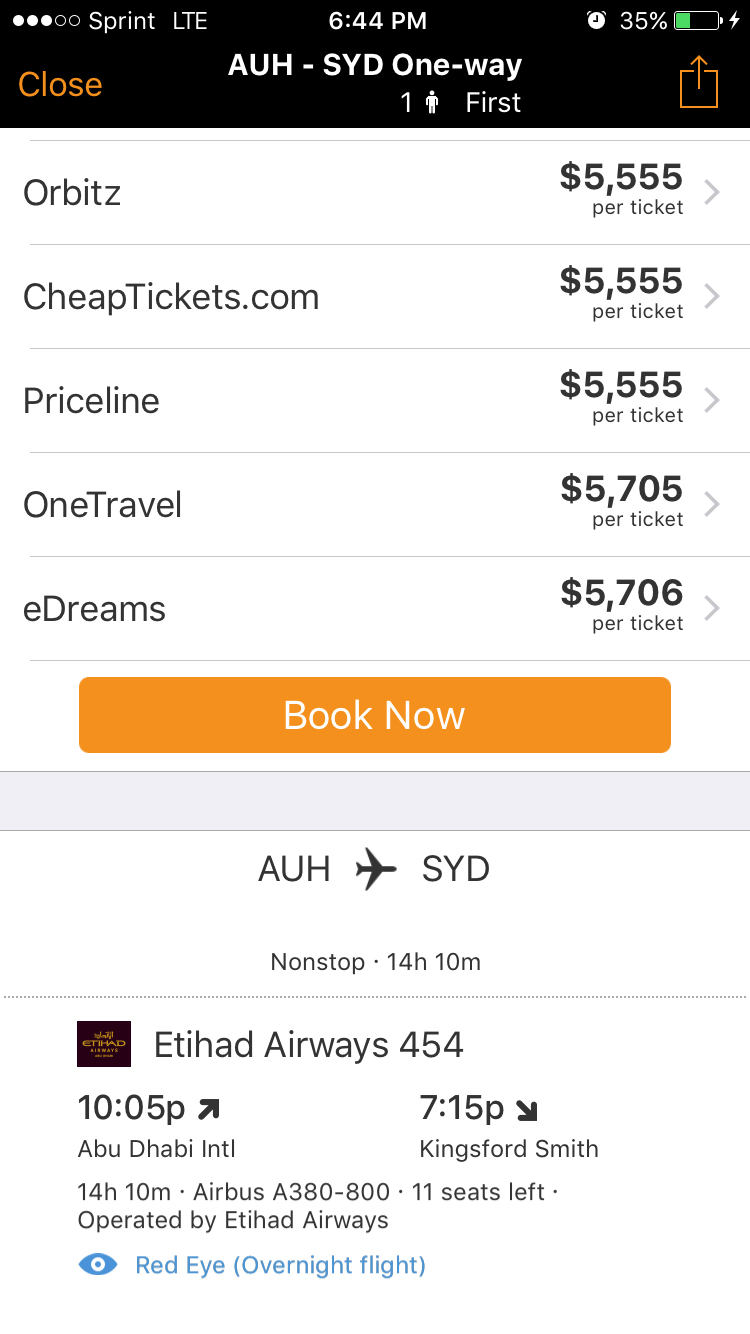Close the flight details screen
Image resolution: width=750 pixels, height=1334 pixels.
coord(60,84)
